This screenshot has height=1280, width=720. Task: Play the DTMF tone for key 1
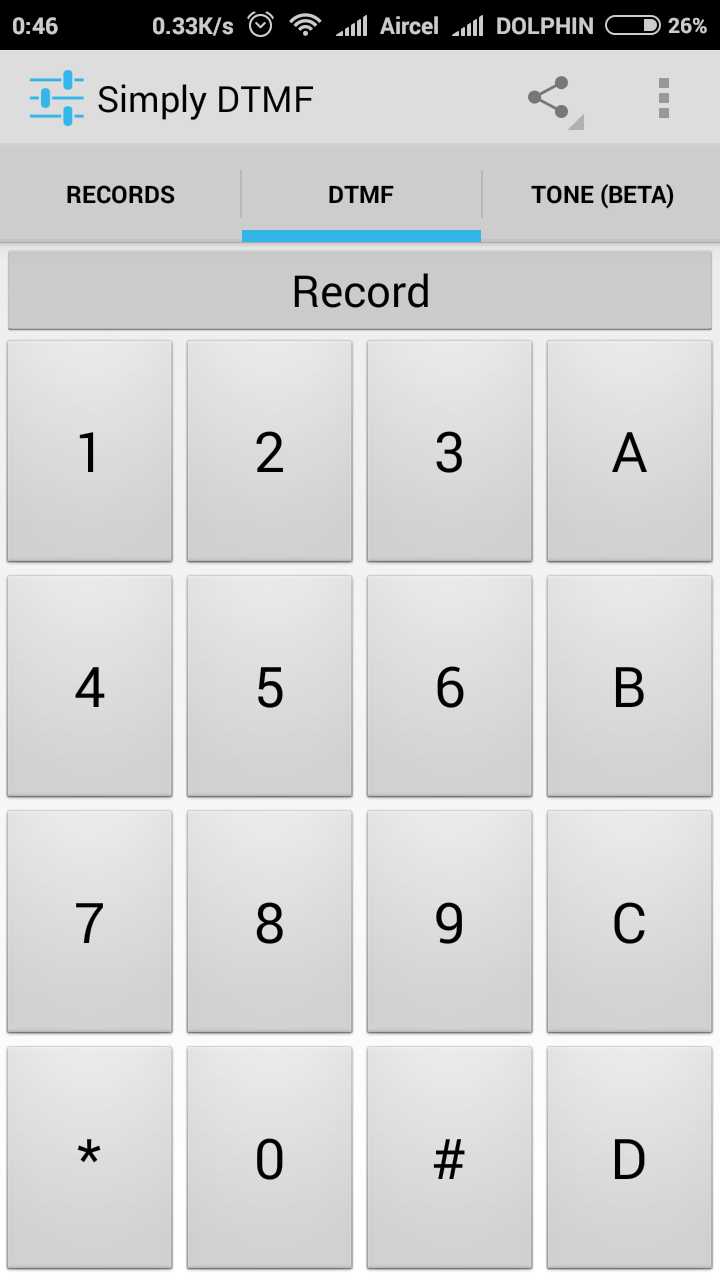click(90, 451)
